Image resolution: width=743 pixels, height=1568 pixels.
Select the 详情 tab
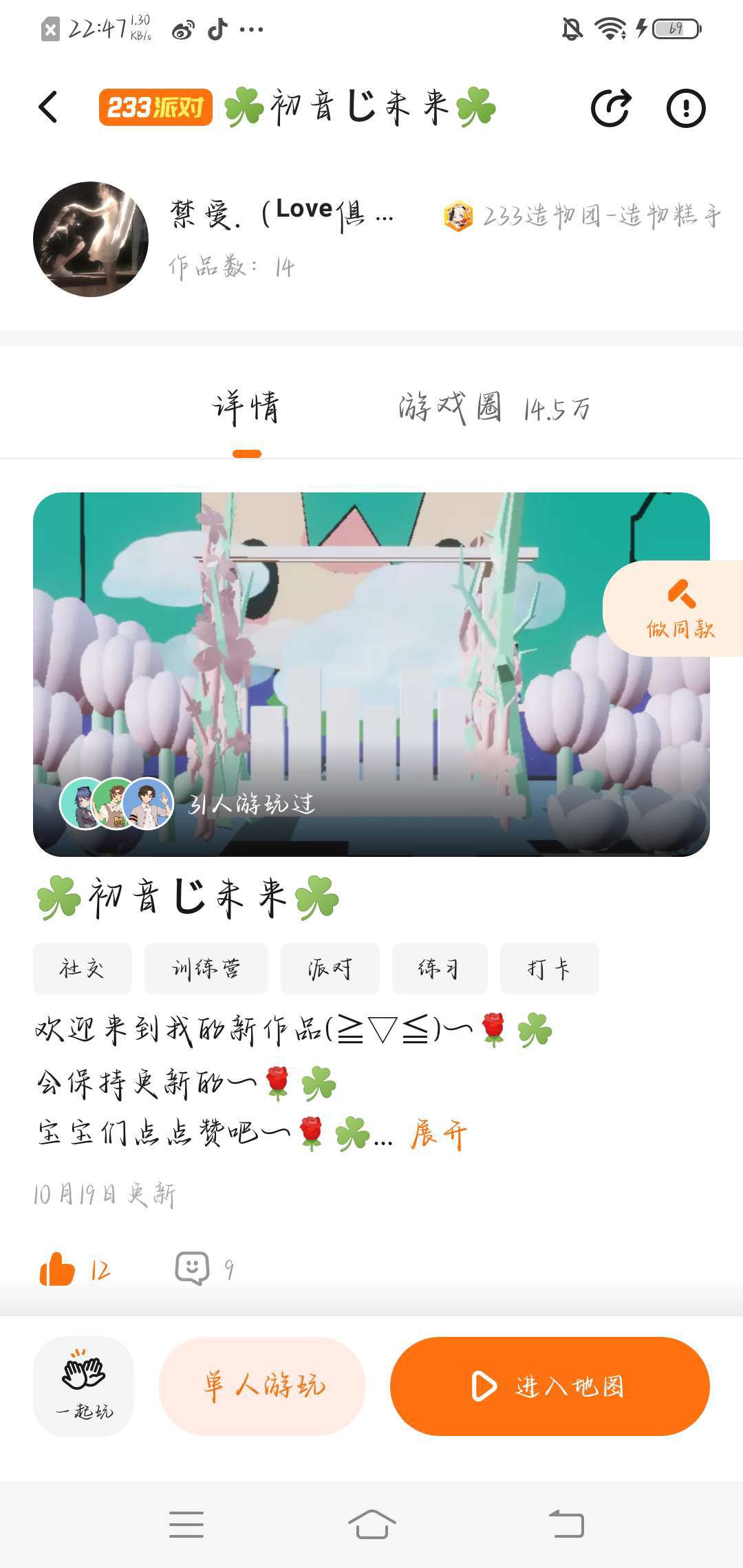pyautogui.click(x=246, y=409)
